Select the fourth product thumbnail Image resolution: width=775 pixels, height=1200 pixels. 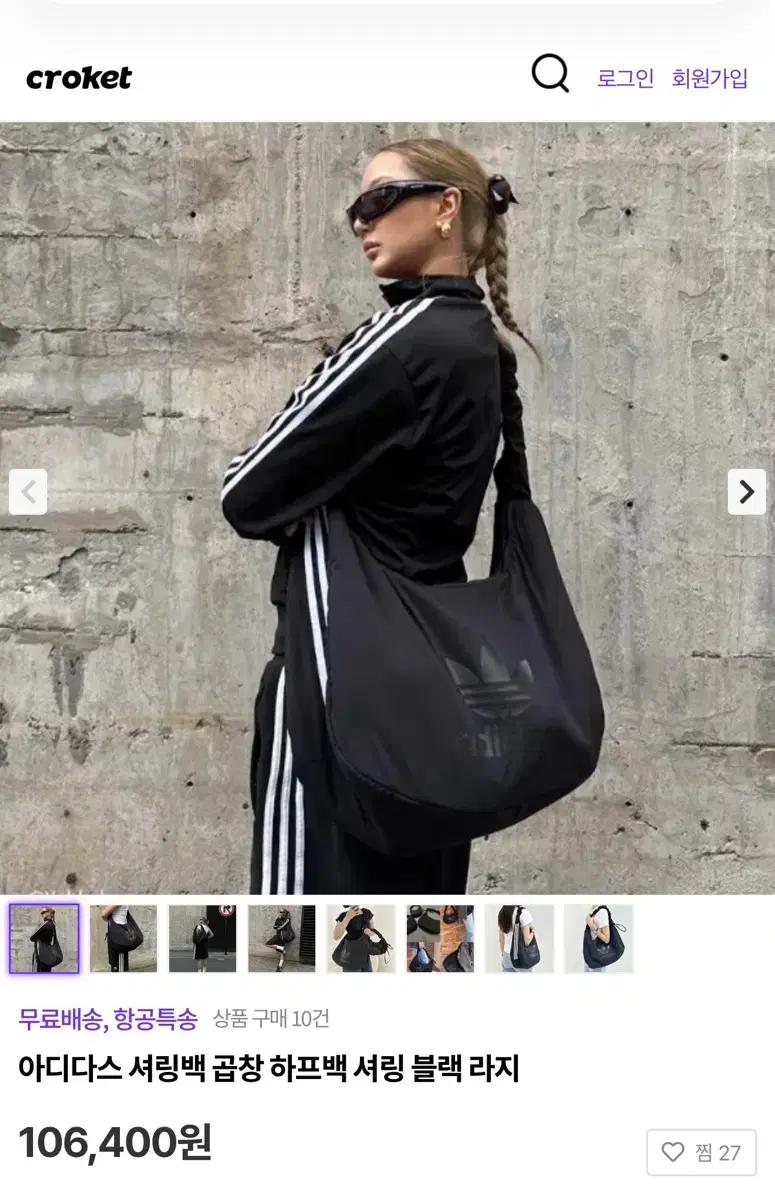282,938
